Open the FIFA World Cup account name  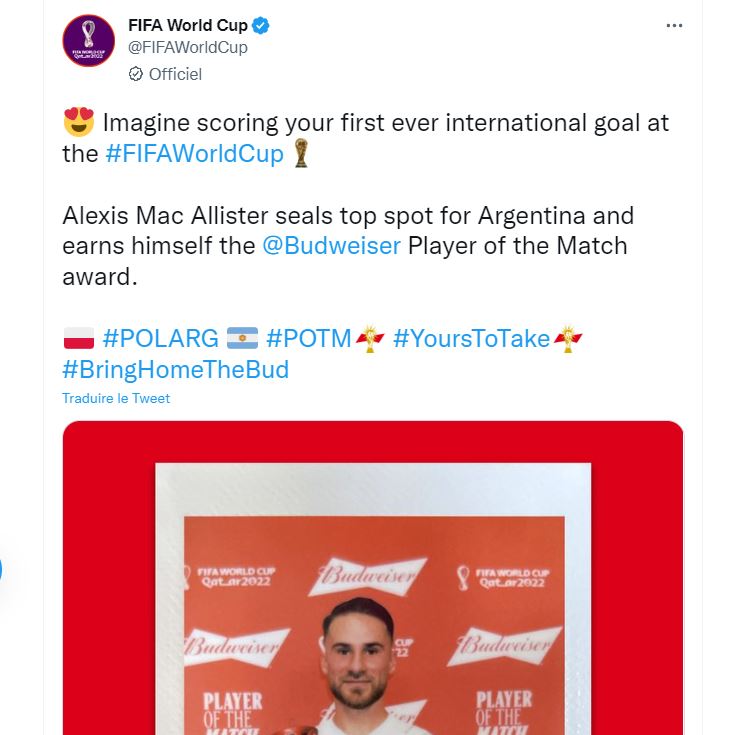click(188, 25)
